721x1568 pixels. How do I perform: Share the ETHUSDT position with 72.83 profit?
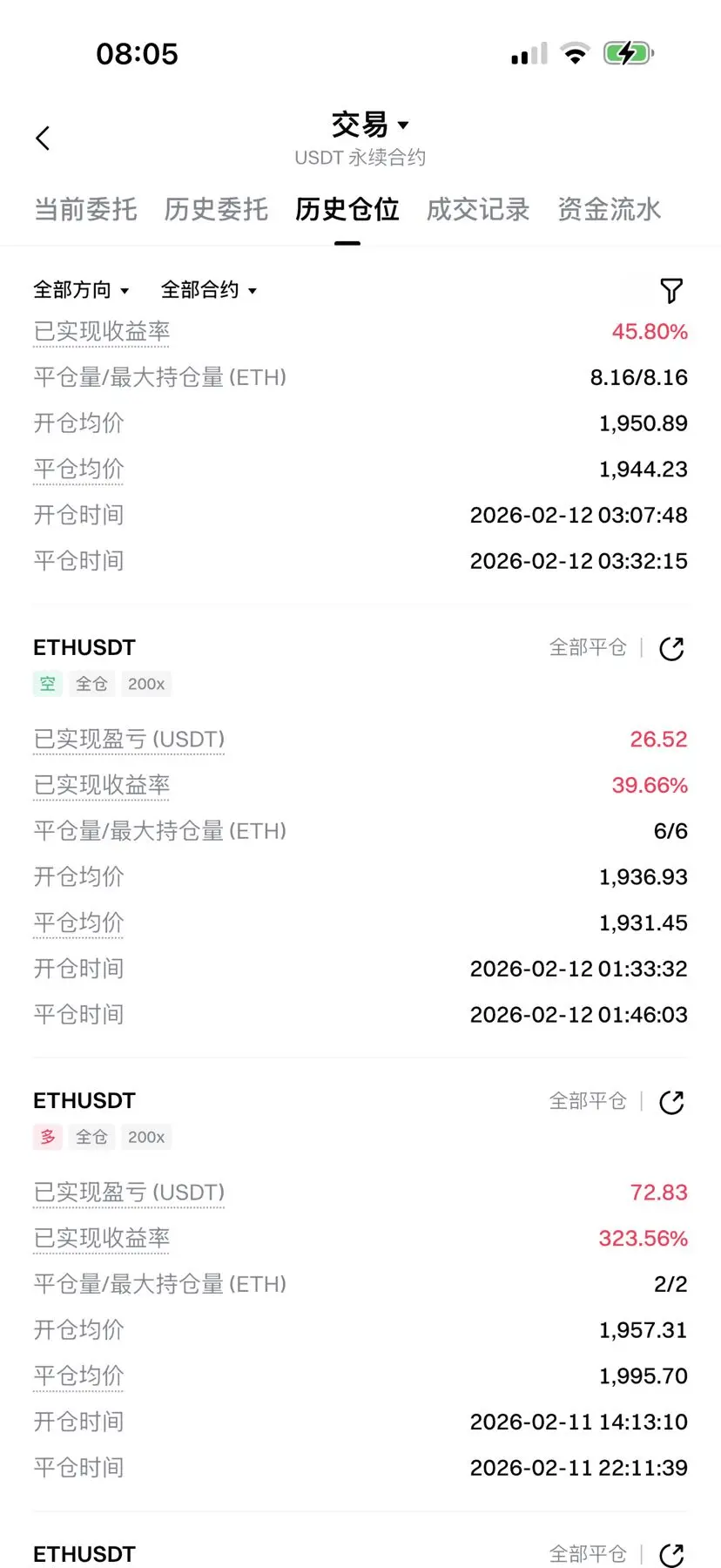click(671, 1102)
